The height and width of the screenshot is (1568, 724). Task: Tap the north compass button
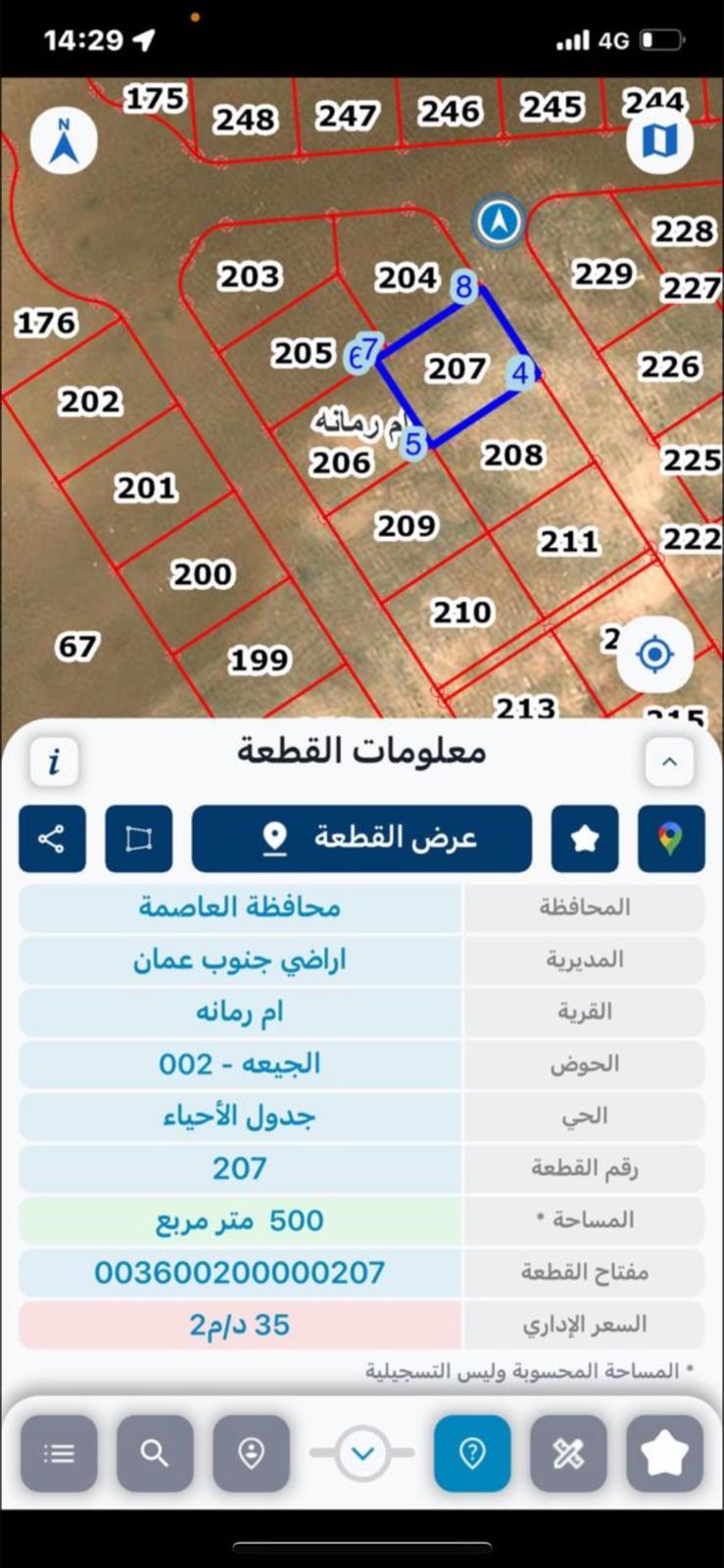(x=65, y=142)
